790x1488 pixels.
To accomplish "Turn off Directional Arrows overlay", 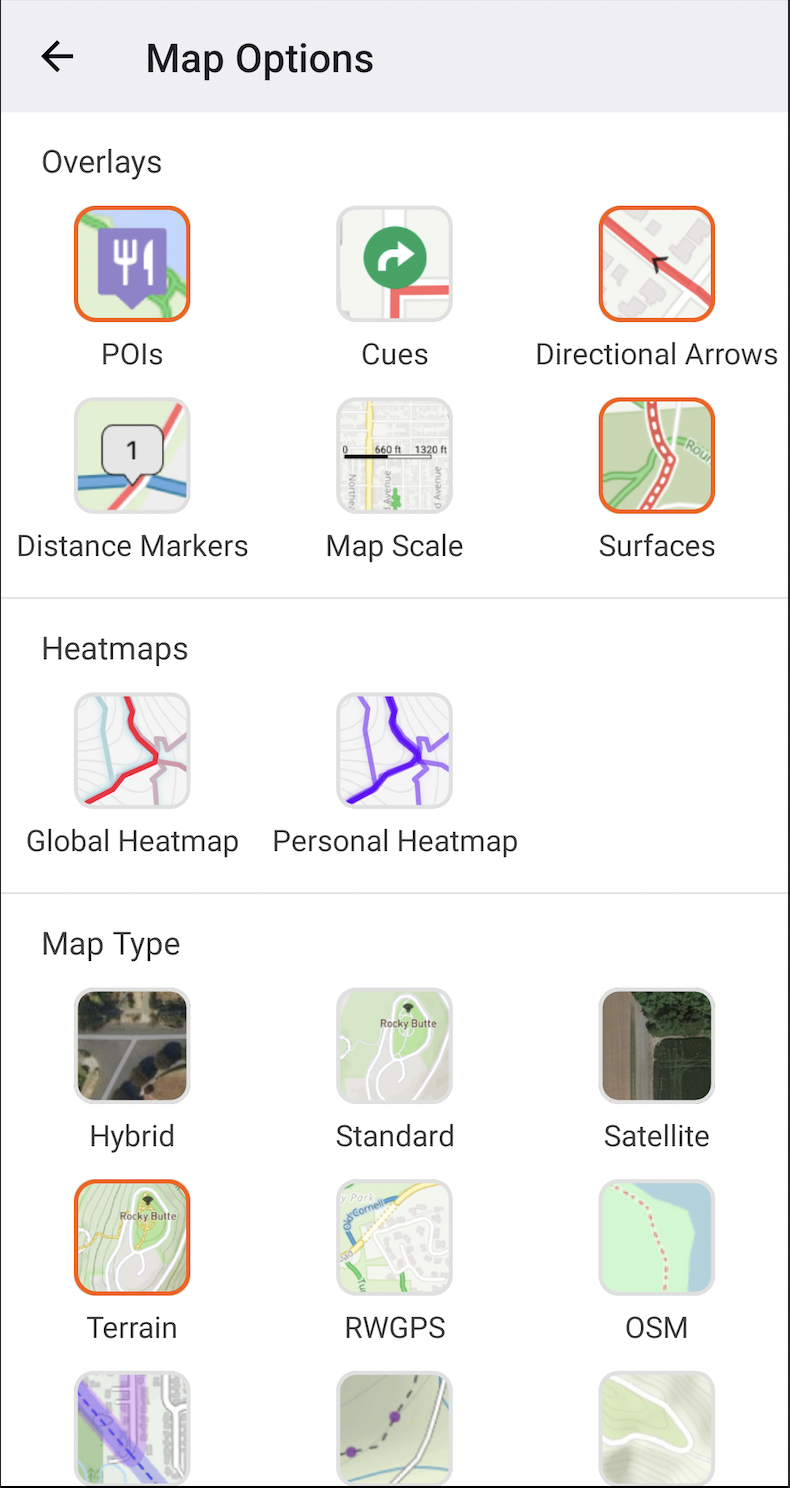I will pyautogui.click(x=657, y=264).
